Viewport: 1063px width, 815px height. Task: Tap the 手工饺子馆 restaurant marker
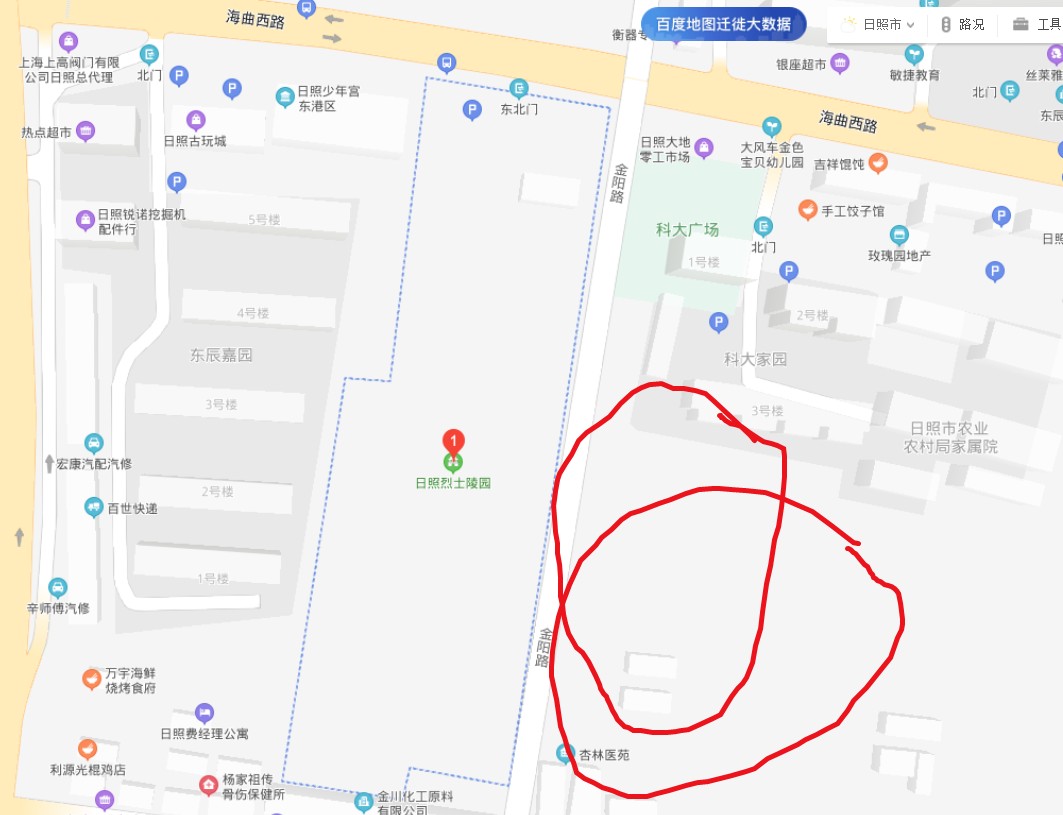(808, 210)
